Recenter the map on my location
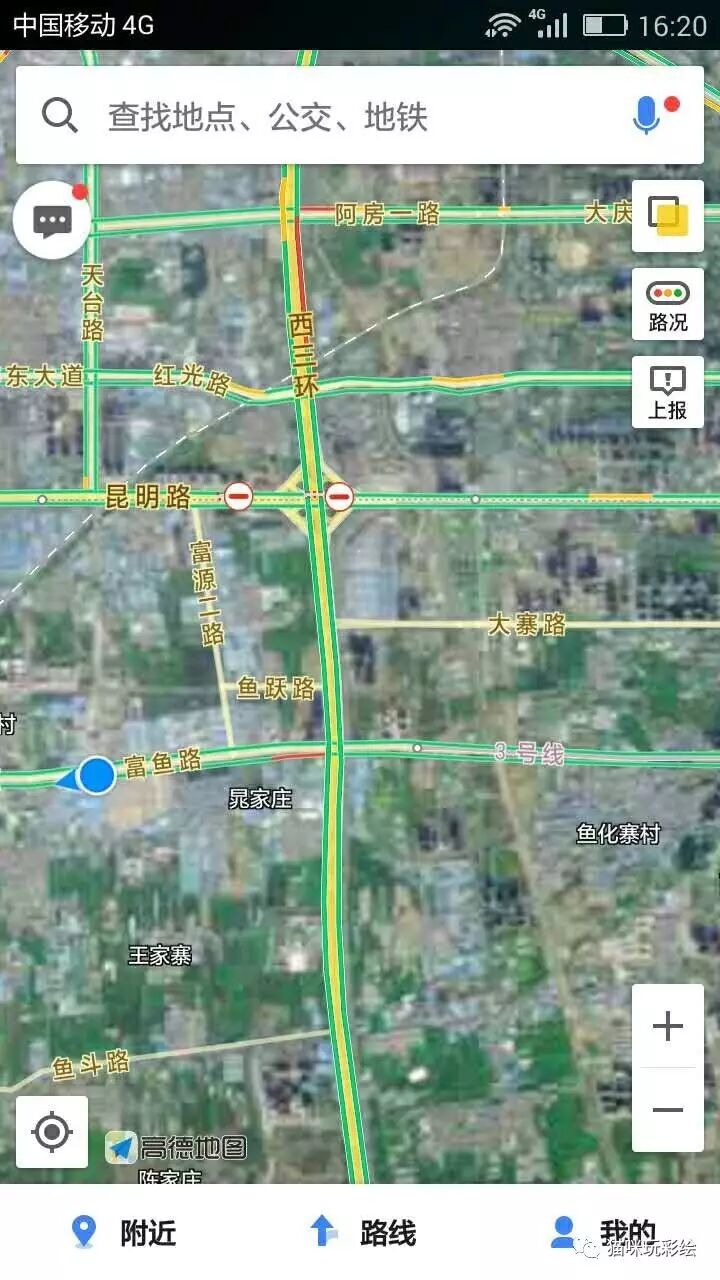Screen dimensions: 720x1280 52,1132
